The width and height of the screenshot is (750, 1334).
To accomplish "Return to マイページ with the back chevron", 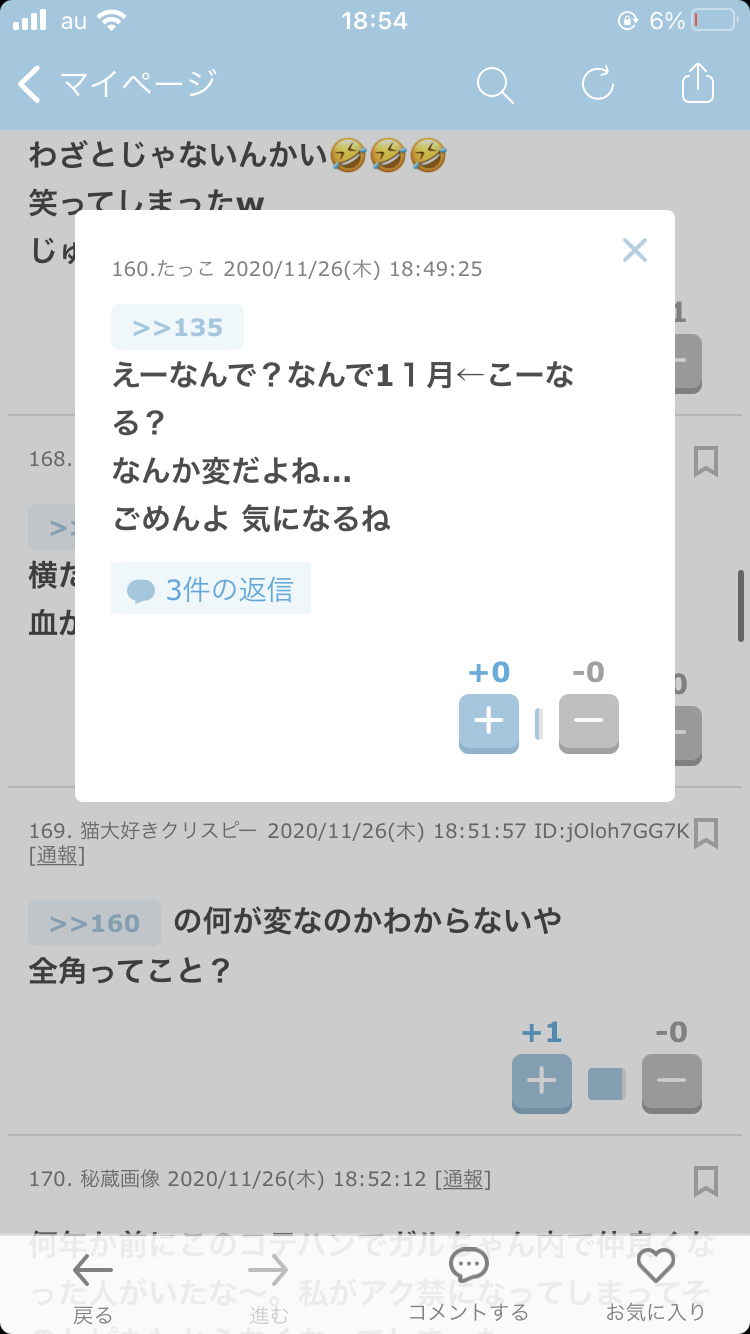I will point(27,86).
